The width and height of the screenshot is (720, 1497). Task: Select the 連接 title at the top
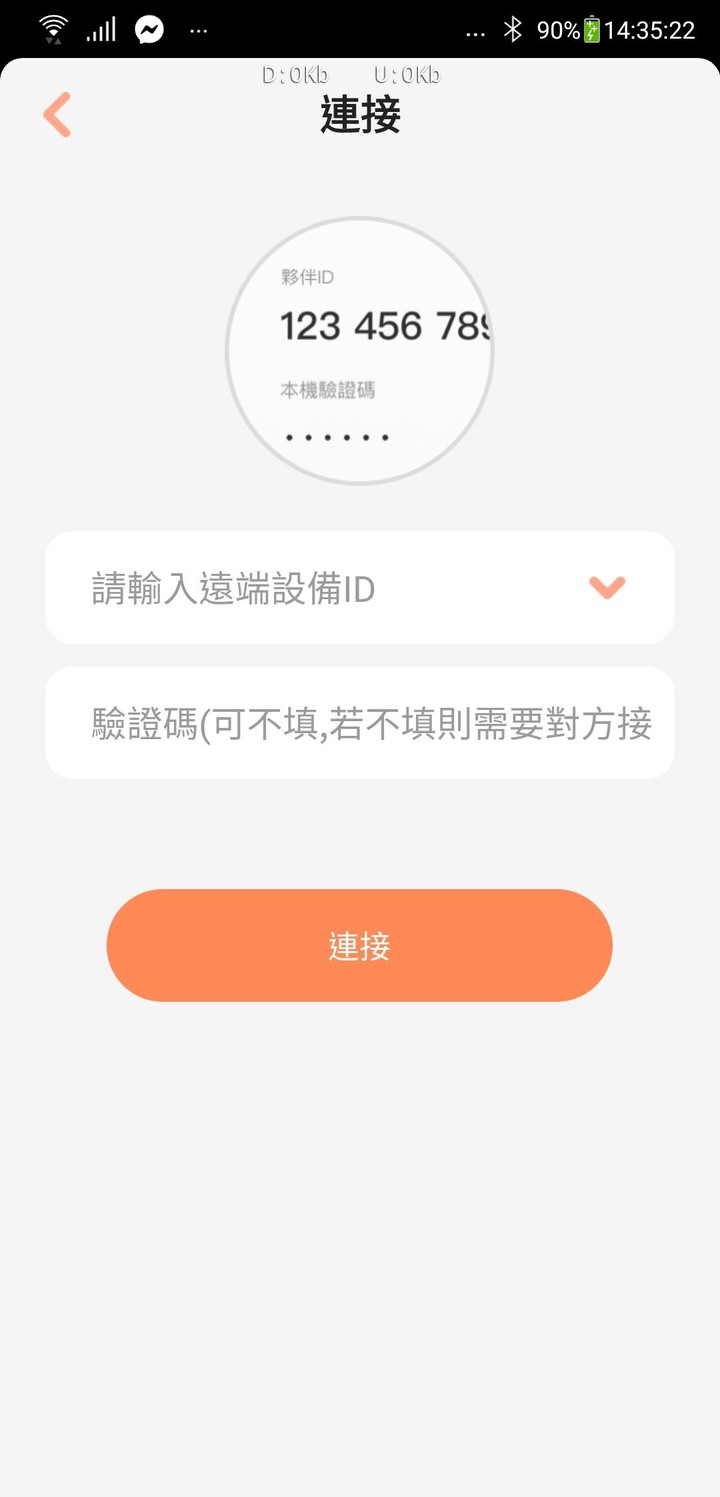pos(360,114)
